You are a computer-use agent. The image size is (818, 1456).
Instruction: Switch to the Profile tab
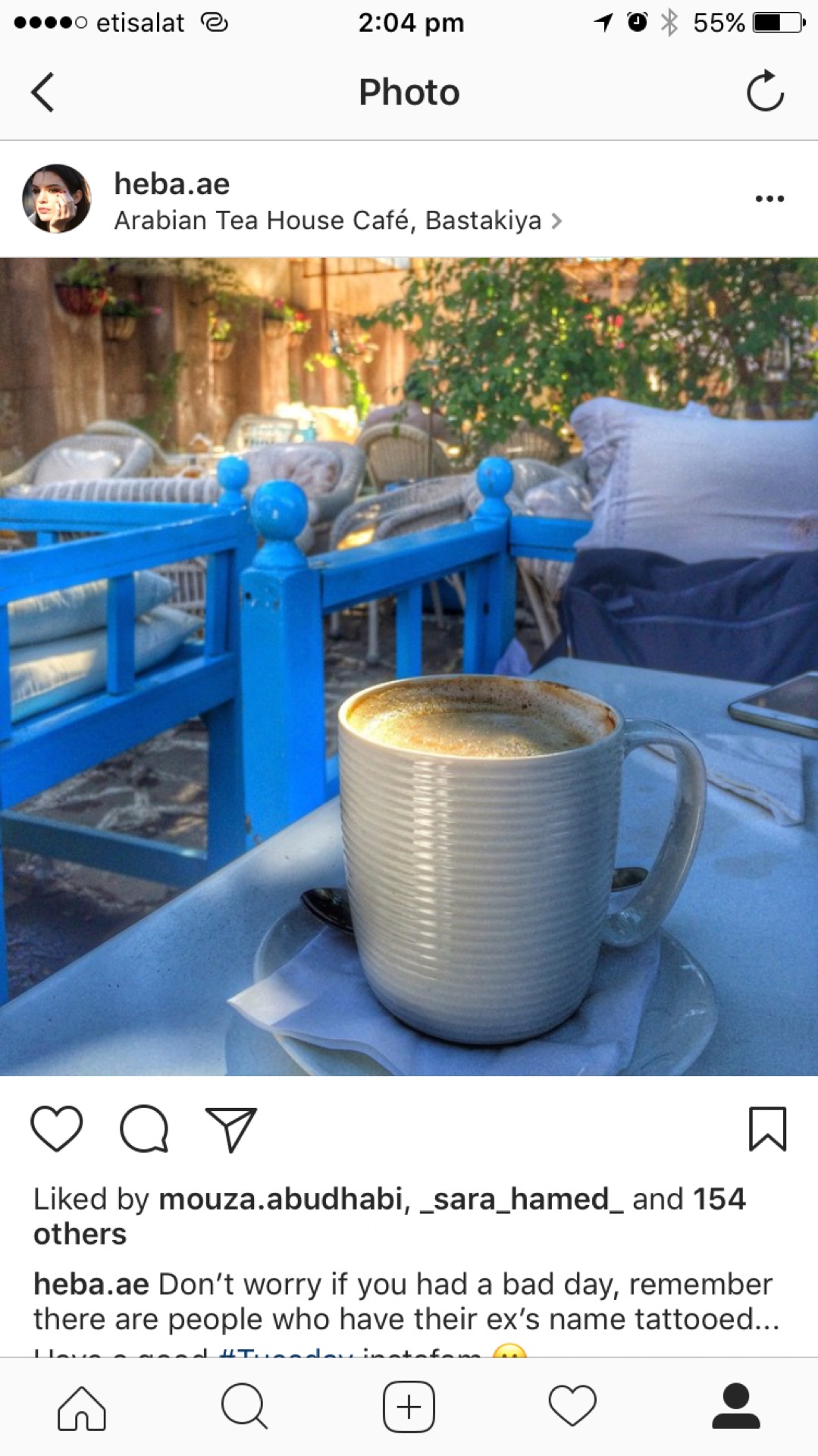(735, 1407)
